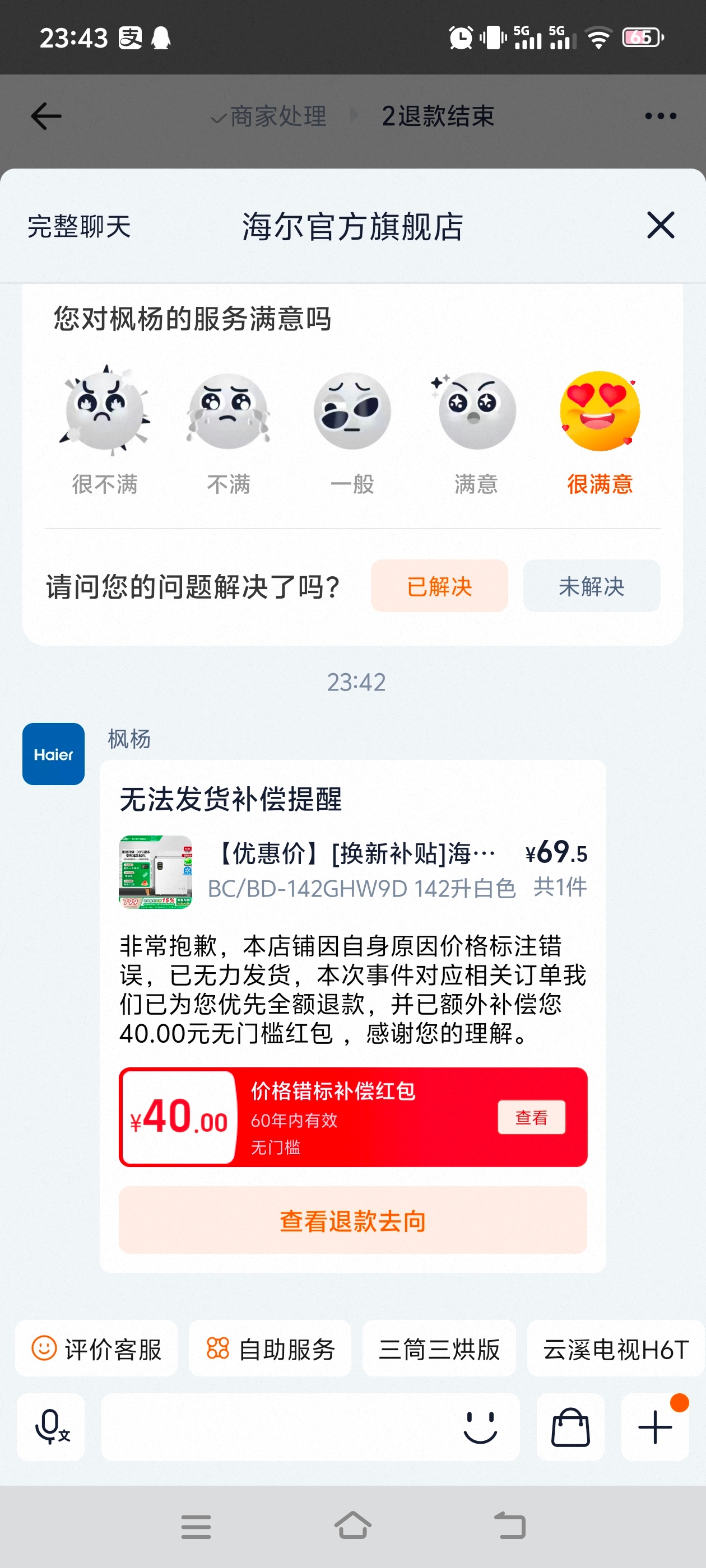Viewport: 706px width, 1568px height.
Task: Close the 海尔官方旗舰店 chat panel
Action: 660,225
